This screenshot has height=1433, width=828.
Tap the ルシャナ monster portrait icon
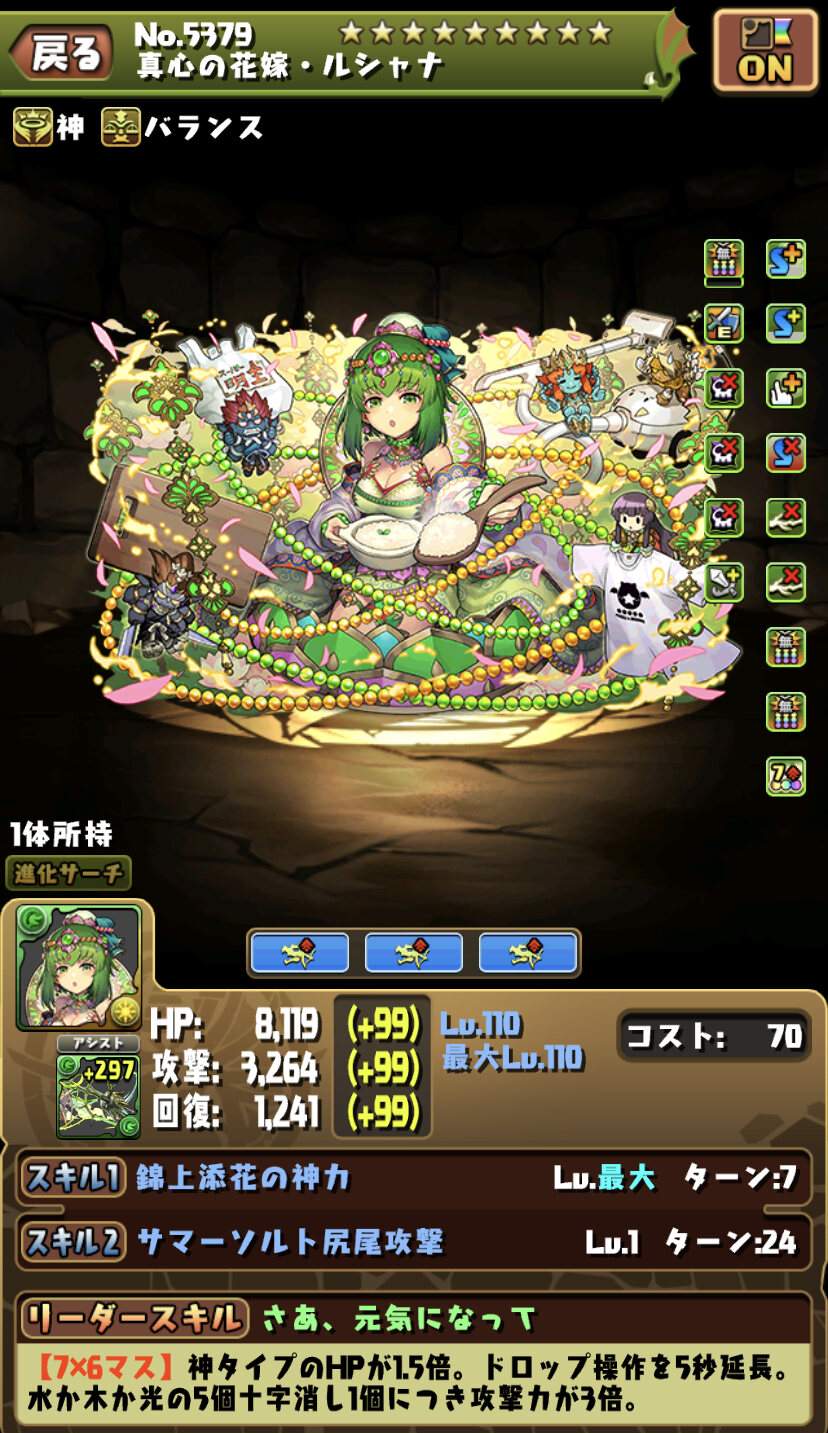tap(79, 967)
